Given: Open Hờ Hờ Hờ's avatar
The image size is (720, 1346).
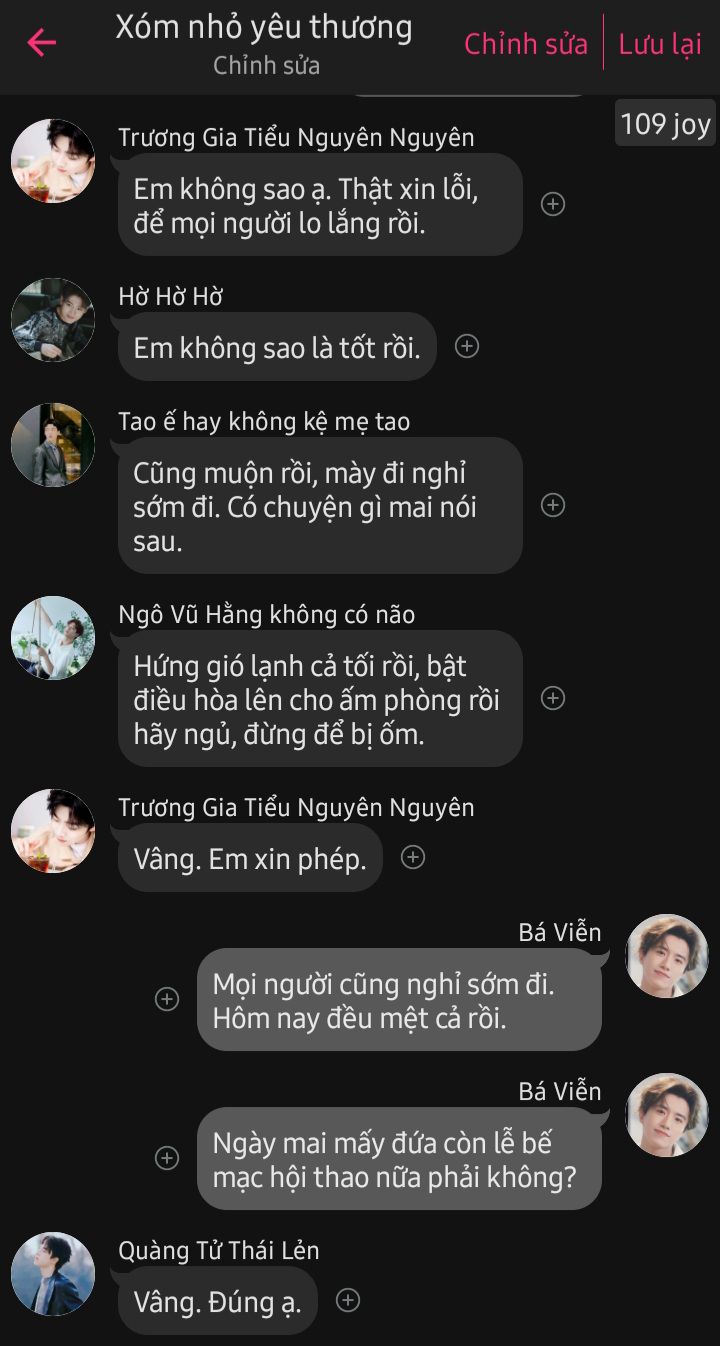Looking at the screenshot, I should [53, 320].
